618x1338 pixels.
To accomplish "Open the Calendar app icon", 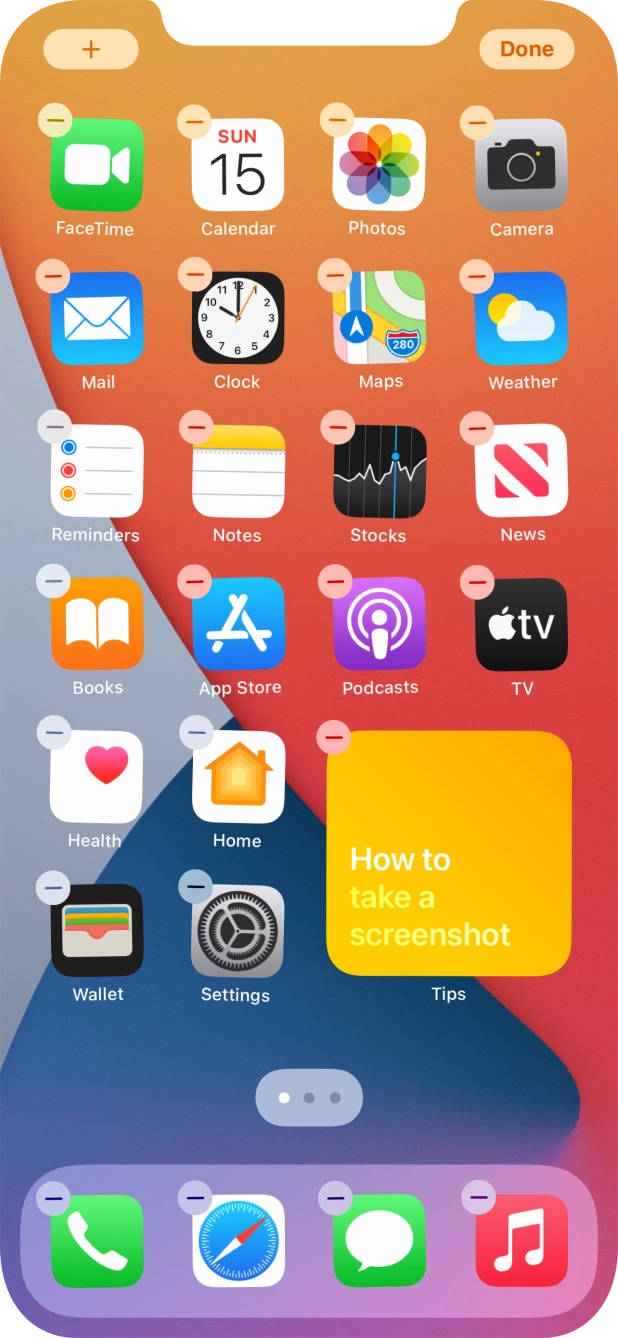I will pyautogui.click(x=238, y=165).
